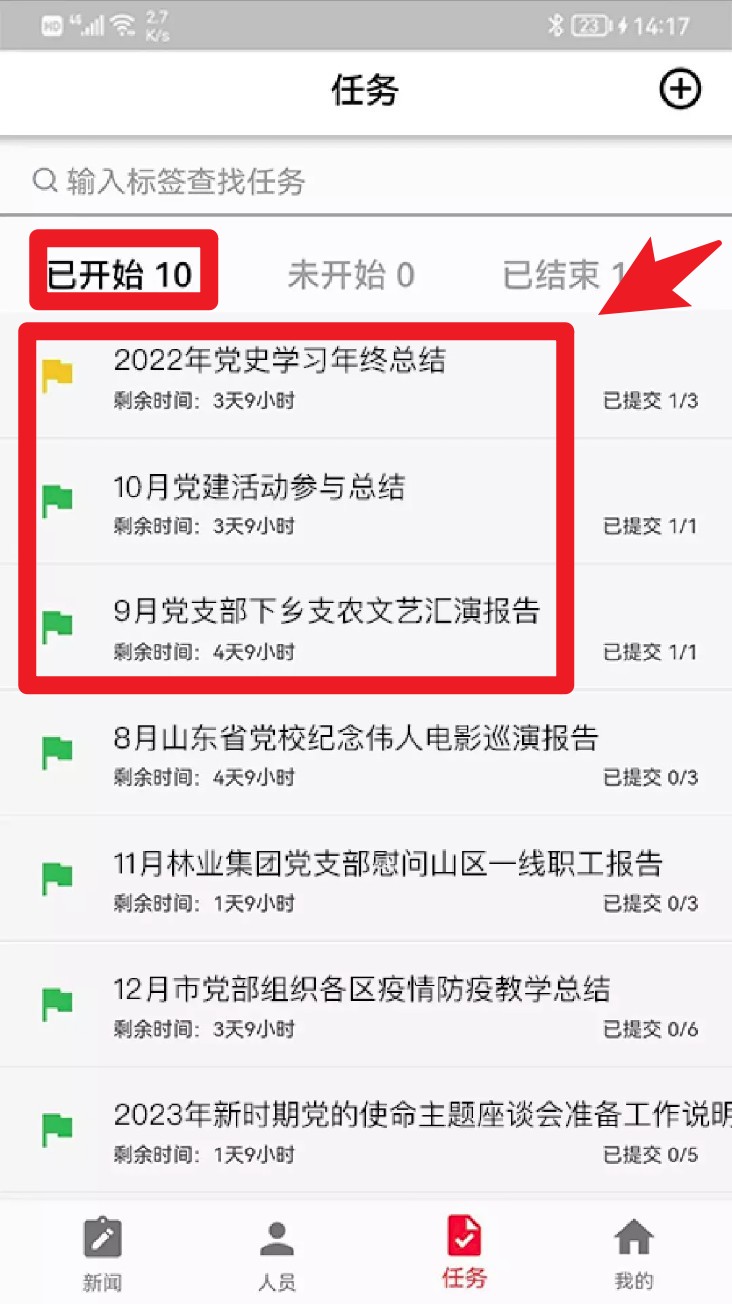Open the 我的 tab

coord(634,1254)
